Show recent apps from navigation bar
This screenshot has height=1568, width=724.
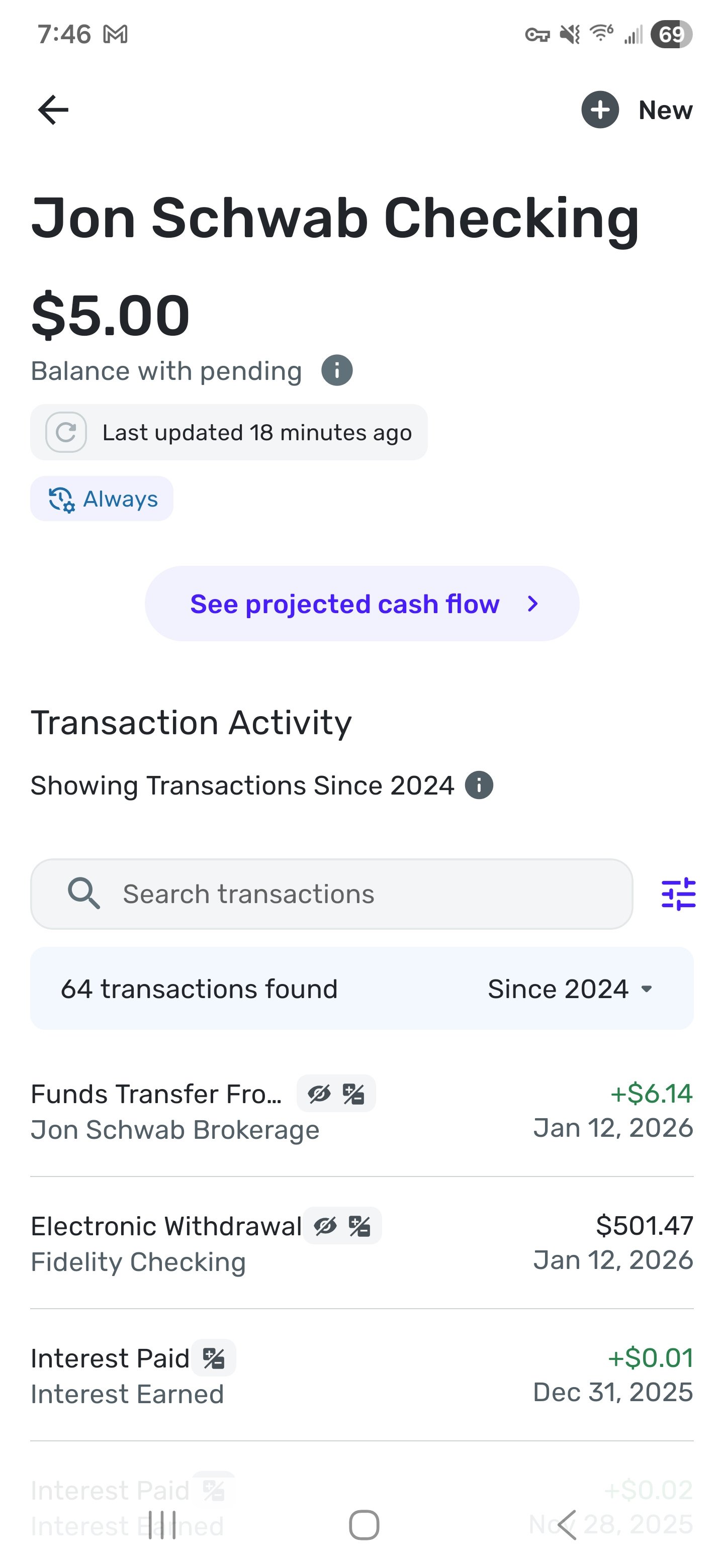click(162, 1525)
